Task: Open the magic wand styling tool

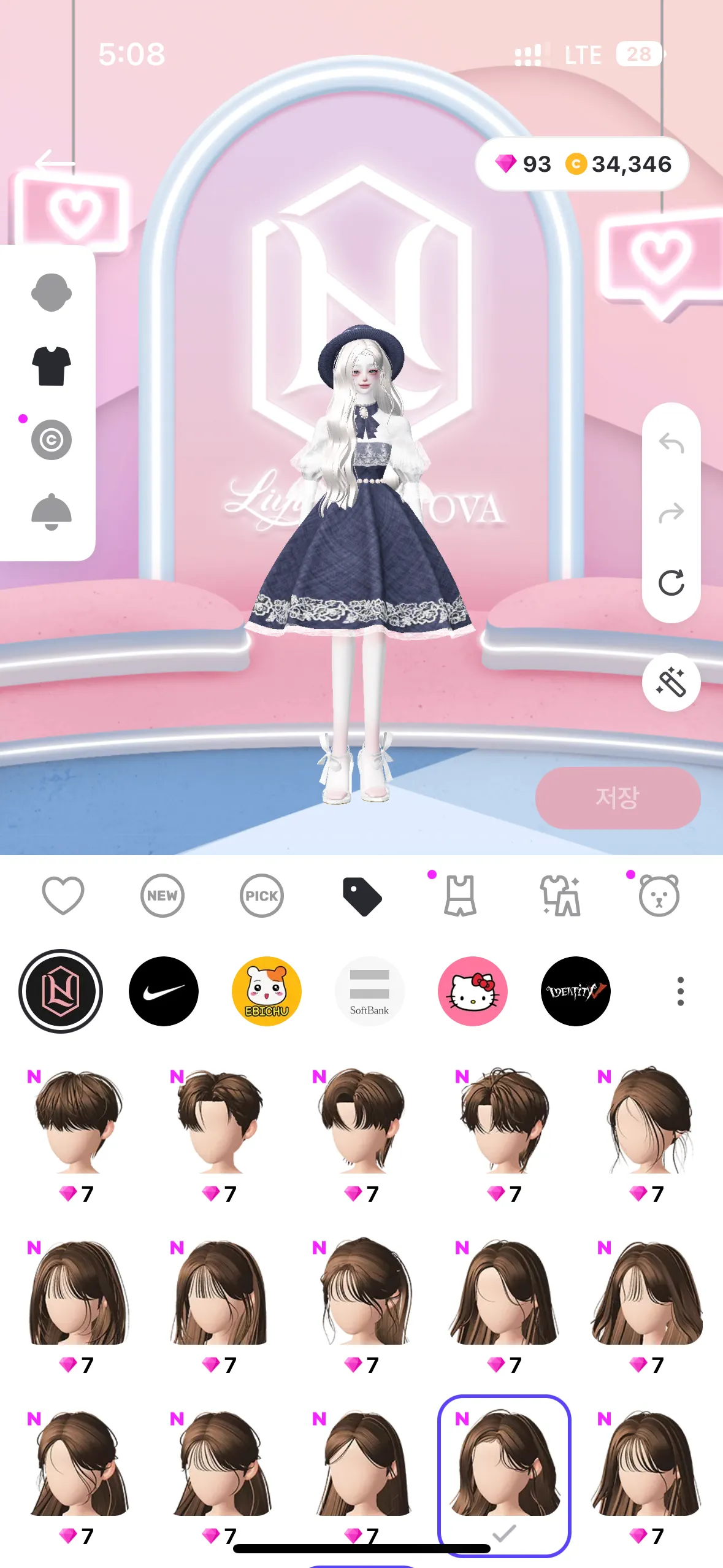Action: coord(671,682)
